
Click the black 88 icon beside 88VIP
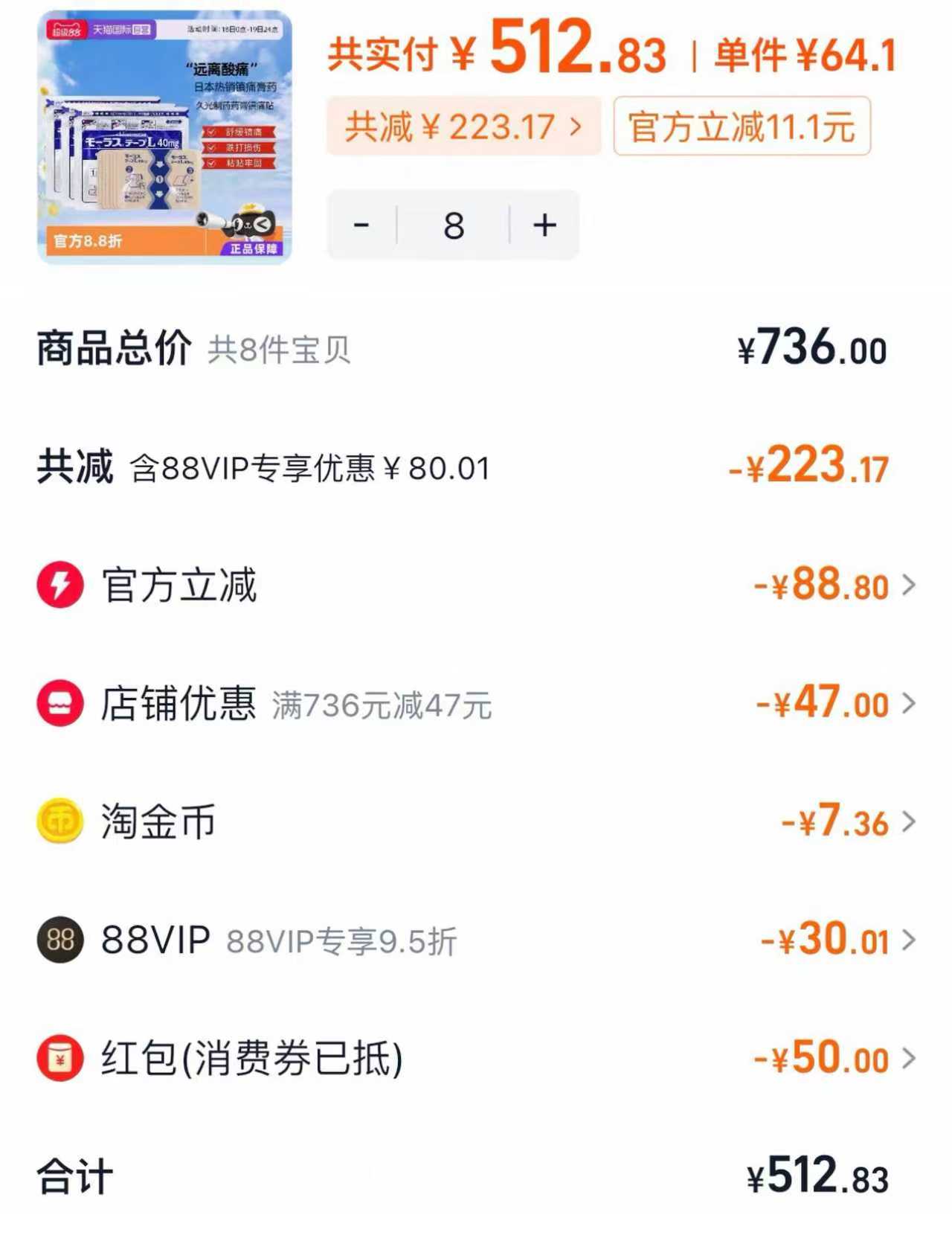(59, 940)
